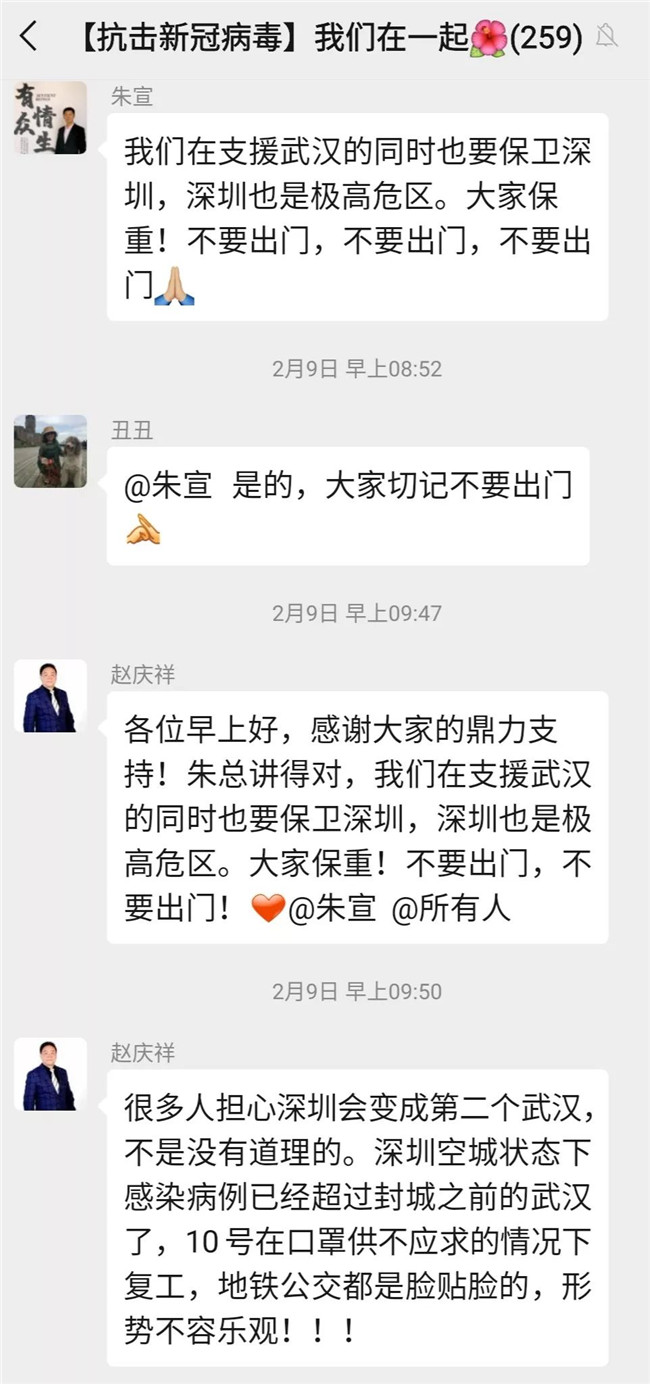Open 丑丑's profile avatar

coord(50,451)
